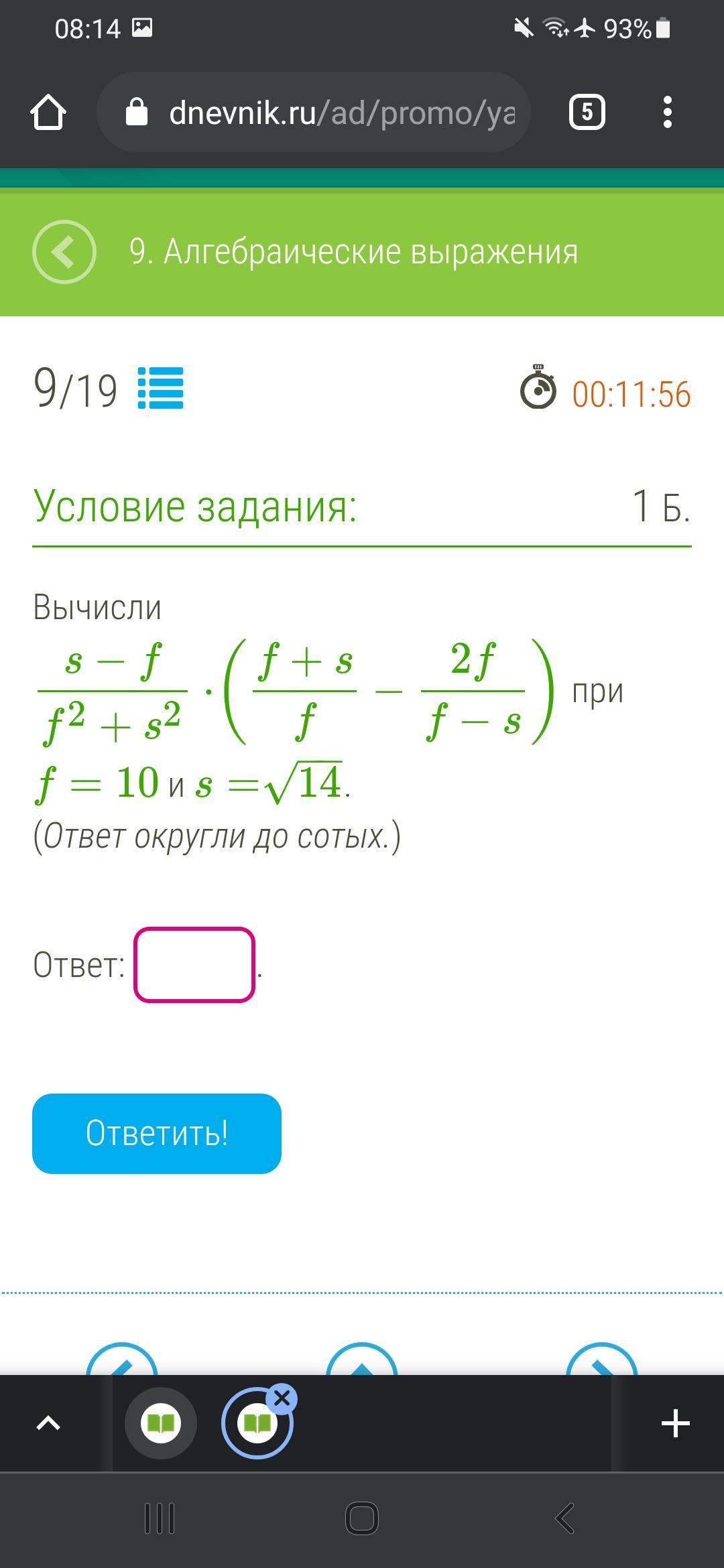Tap the up arrow circle button
Image resolution: width=724 pixels, height=1568 pixels.
pos(362,1360)
